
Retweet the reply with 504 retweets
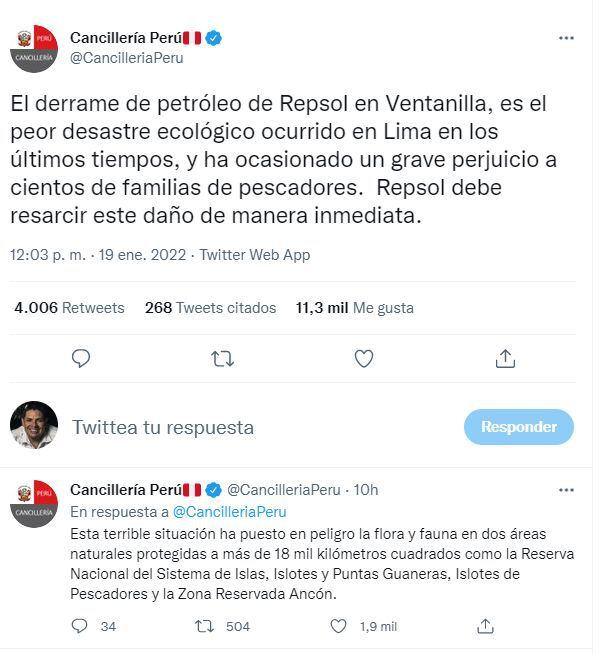(204, 626)
